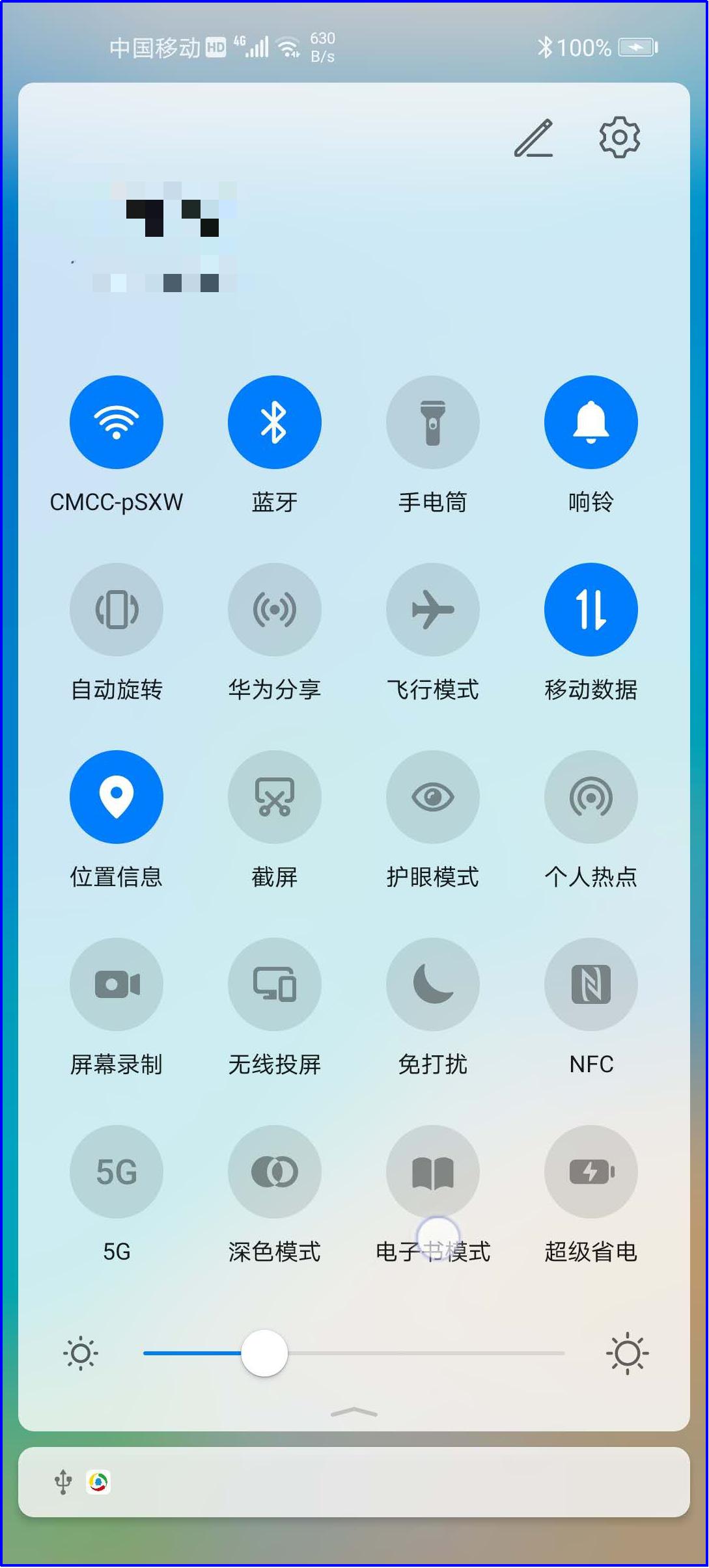Turn on do not disturb (免打扰)
This screenshot has height=1568, width=709.
tap(432, 984)
